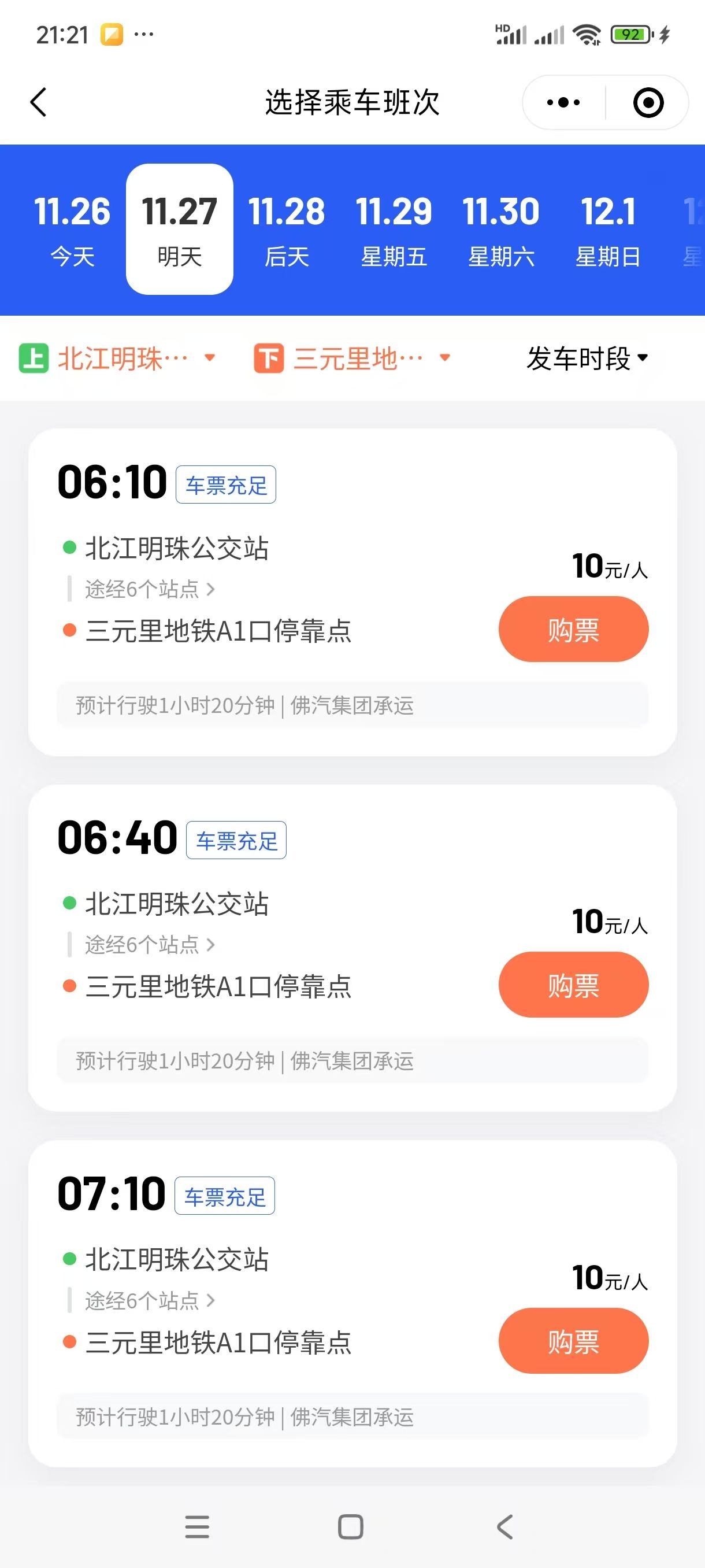Choose the 11.29 星期五 date
This screenshot has height=1568, width=705.
[394, 230]
